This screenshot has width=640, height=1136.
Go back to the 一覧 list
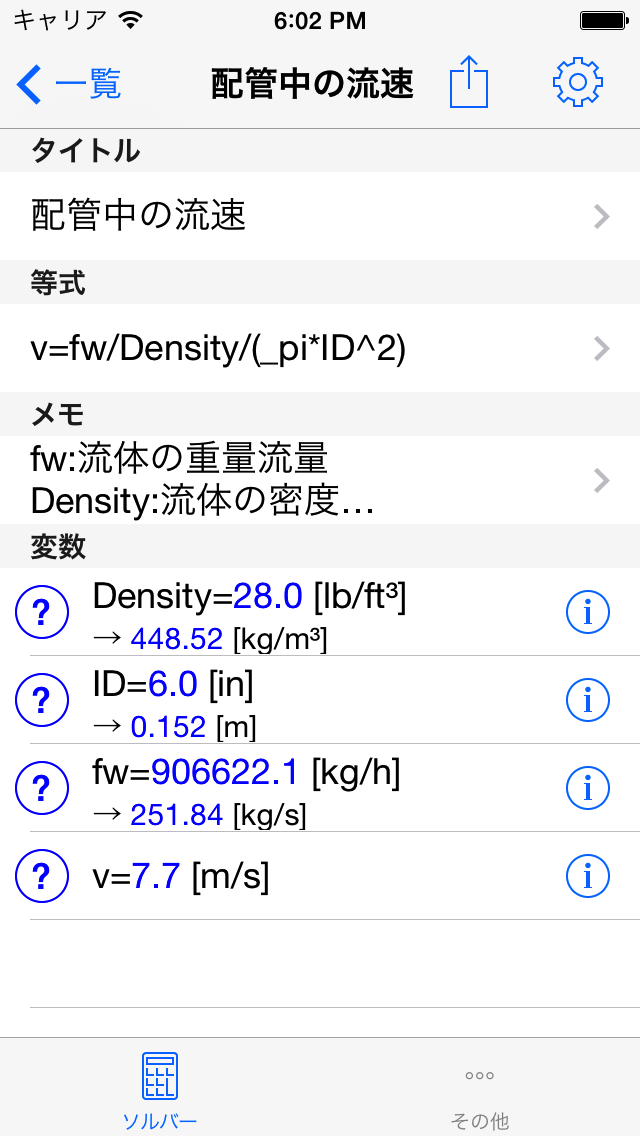coord(68,84)
